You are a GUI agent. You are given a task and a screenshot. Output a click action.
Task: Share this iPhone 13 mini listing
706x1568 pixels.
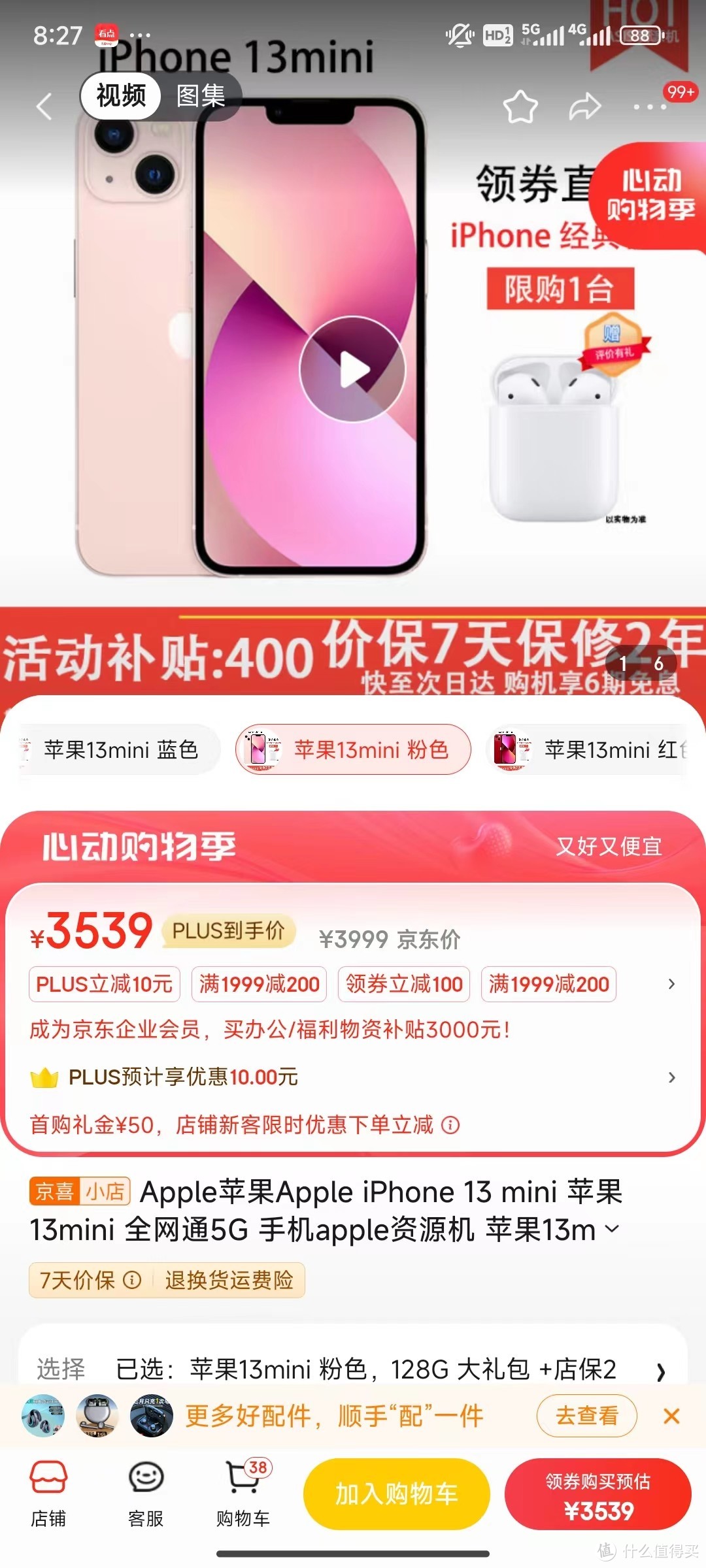point(584,106)
